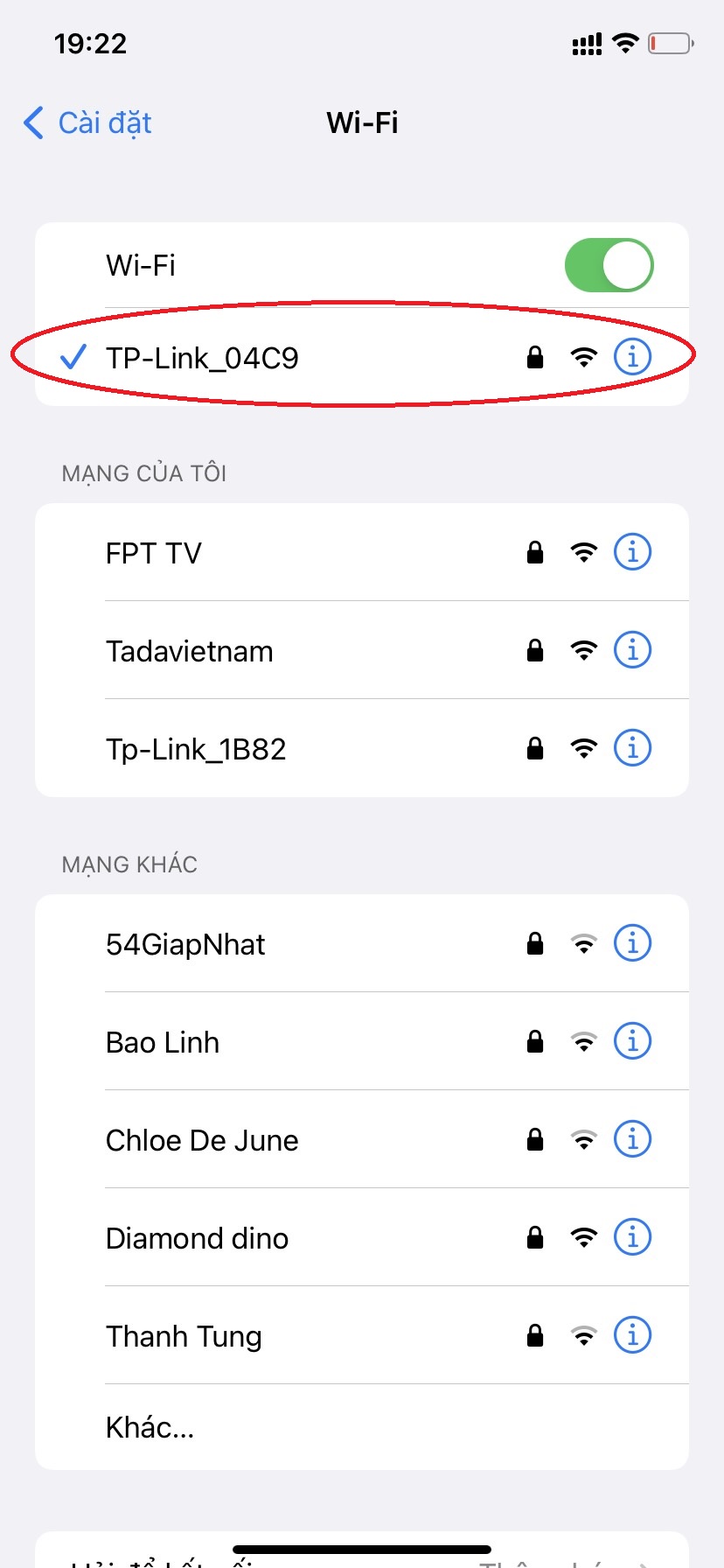Open info icon for FPT TV
This screenshot has width=724, height=1568.
pyautogui.click(x=632, y=552)
